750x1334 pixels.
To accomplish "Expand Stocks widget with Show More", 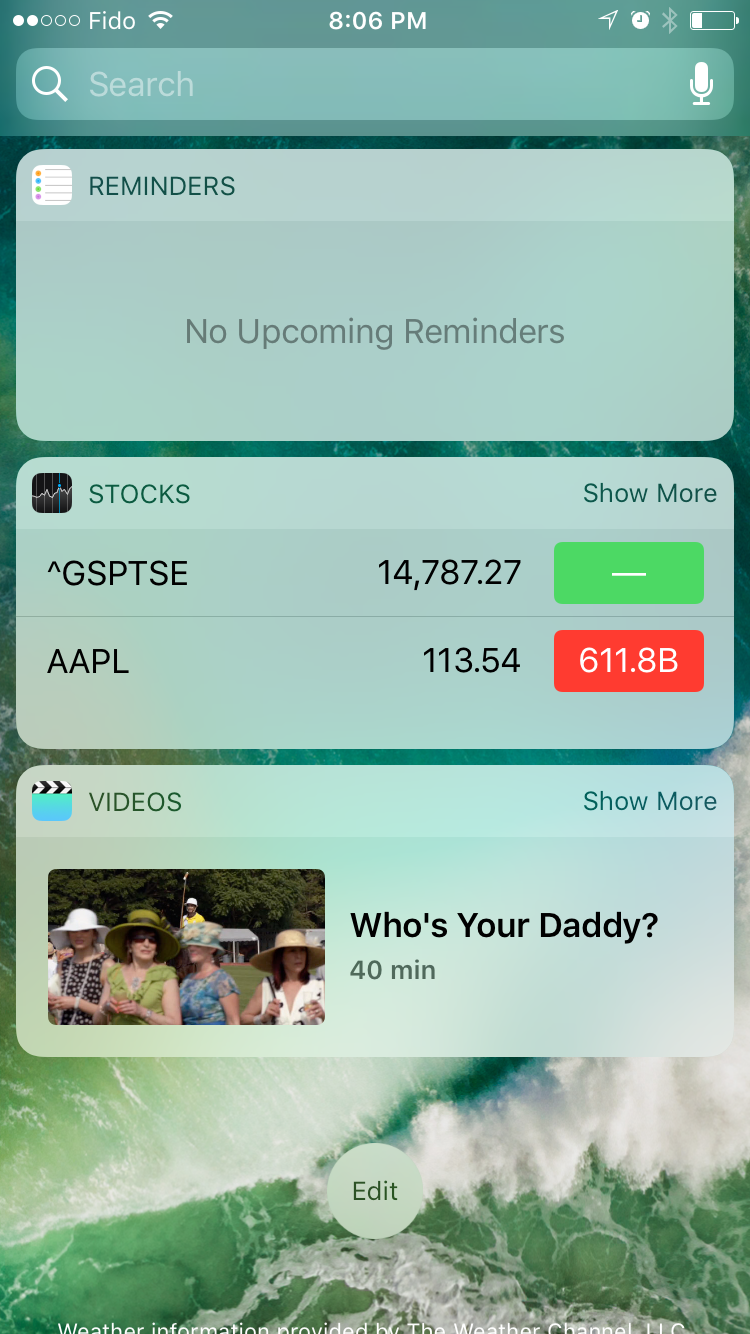I will (650, 493).
